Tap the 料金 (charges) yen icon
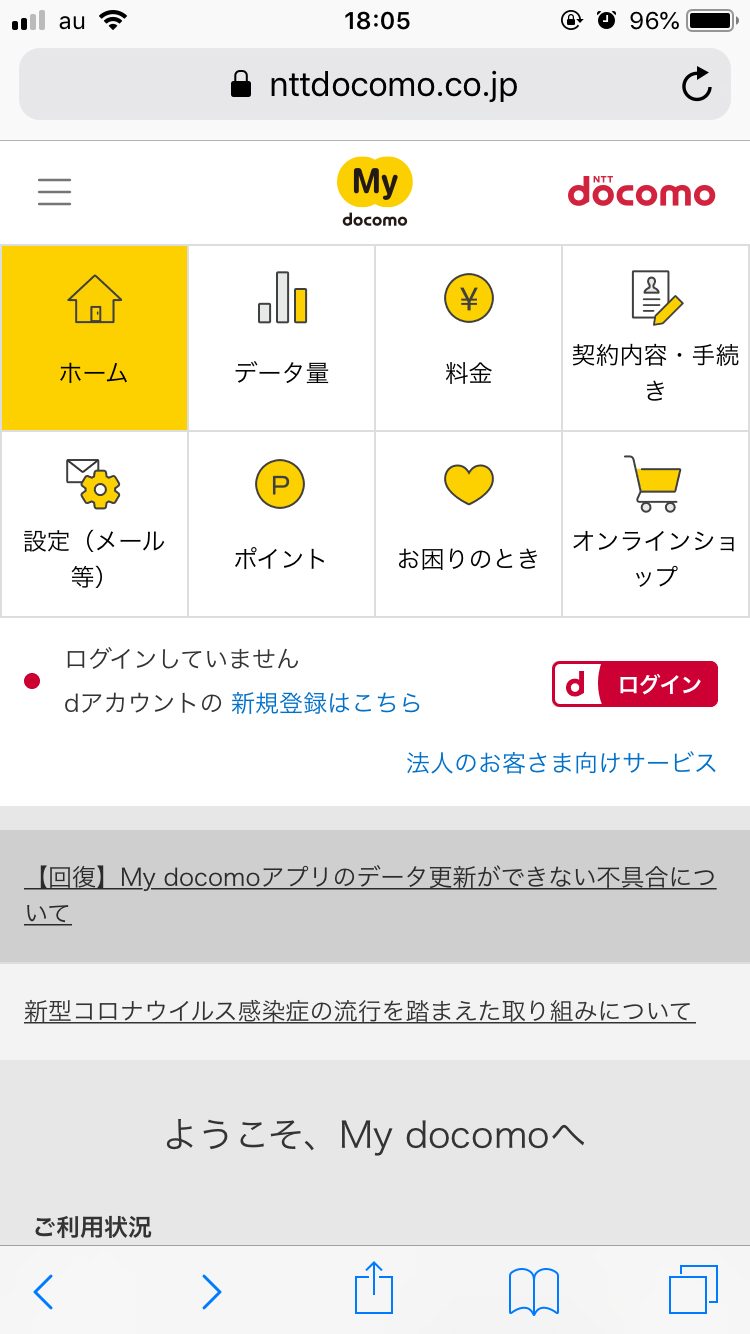Image resolution: width=750 pixels, height=1334 pixels. pos(468,298)
